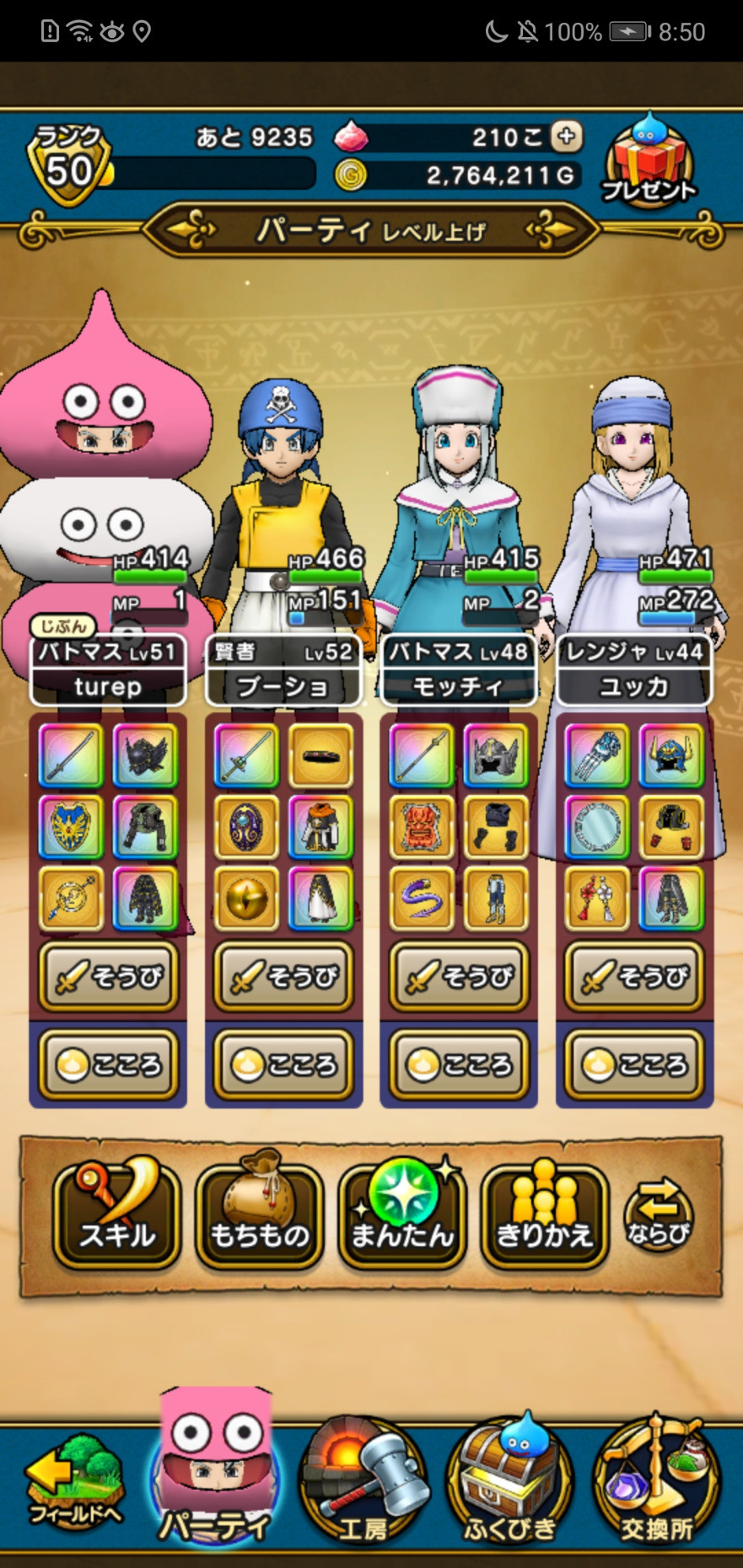Open こころ for モッチィ
The height and width of the screenshot is (1568, 743).
459,1065
